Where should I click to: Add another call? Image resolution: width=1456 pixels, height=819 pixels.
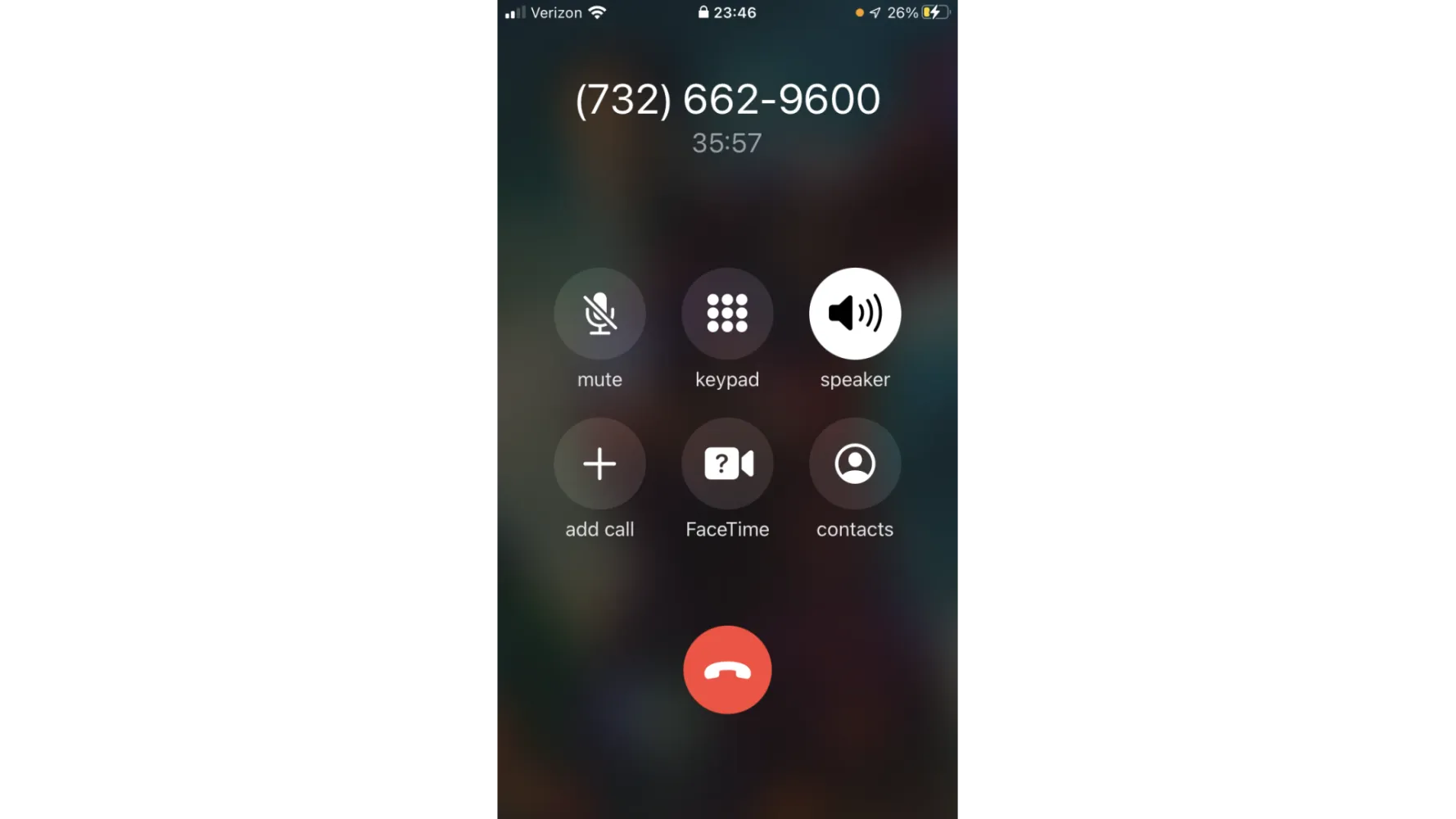[x=599, y=464]
